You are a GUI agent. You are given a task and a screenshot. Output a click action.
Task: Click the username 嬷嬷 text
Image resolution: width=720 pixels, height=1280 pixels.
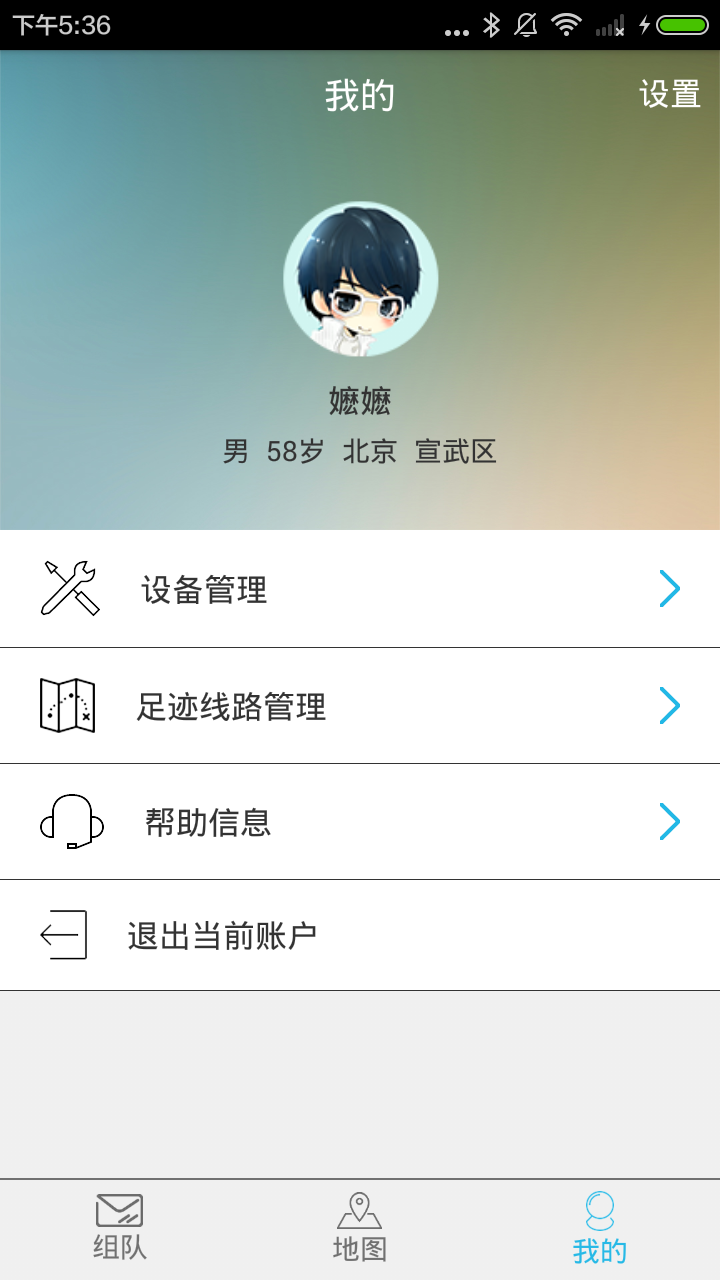click(x=360, y=400)
